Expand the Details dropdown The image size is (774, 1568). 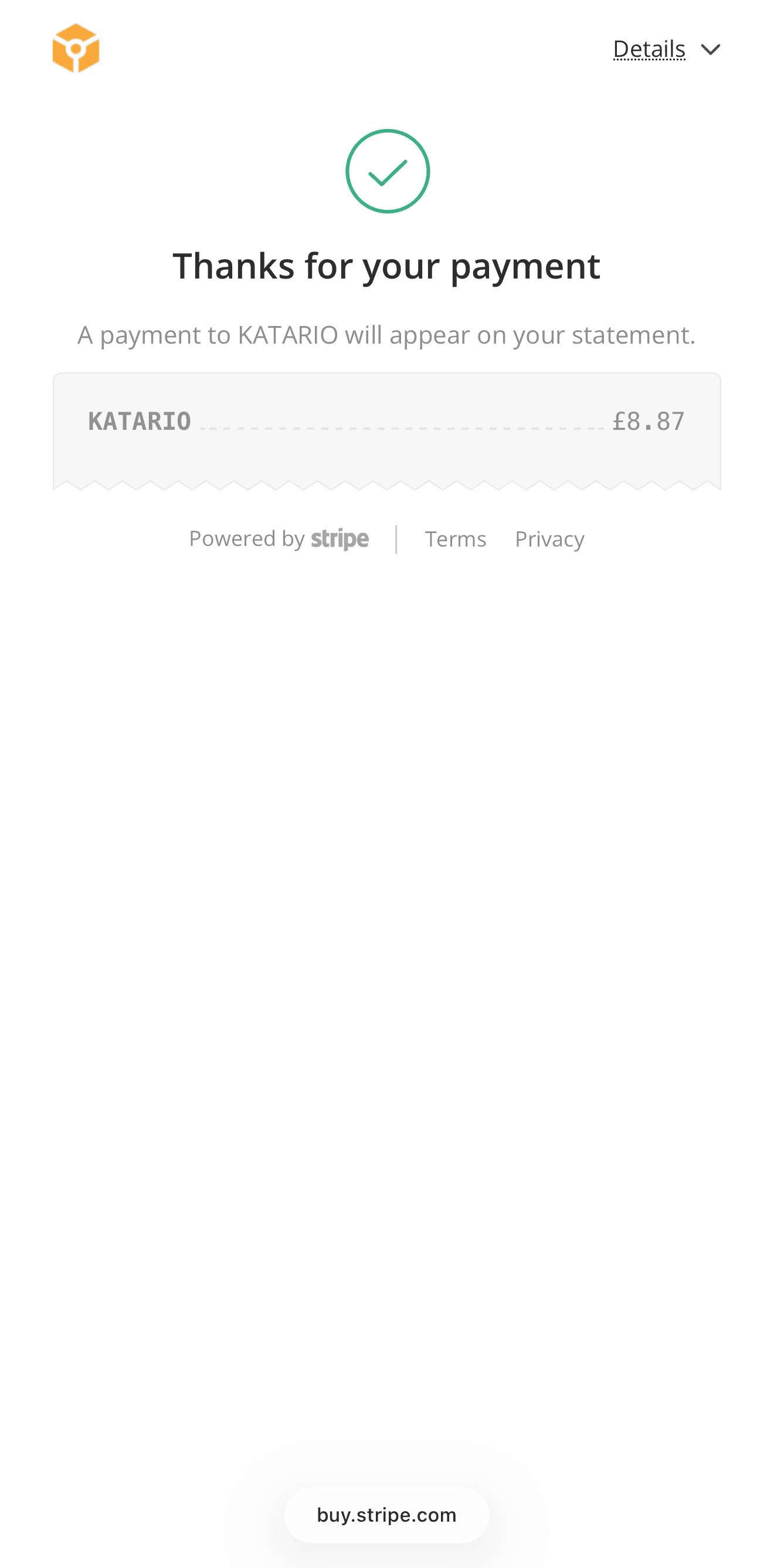(666, 49)
